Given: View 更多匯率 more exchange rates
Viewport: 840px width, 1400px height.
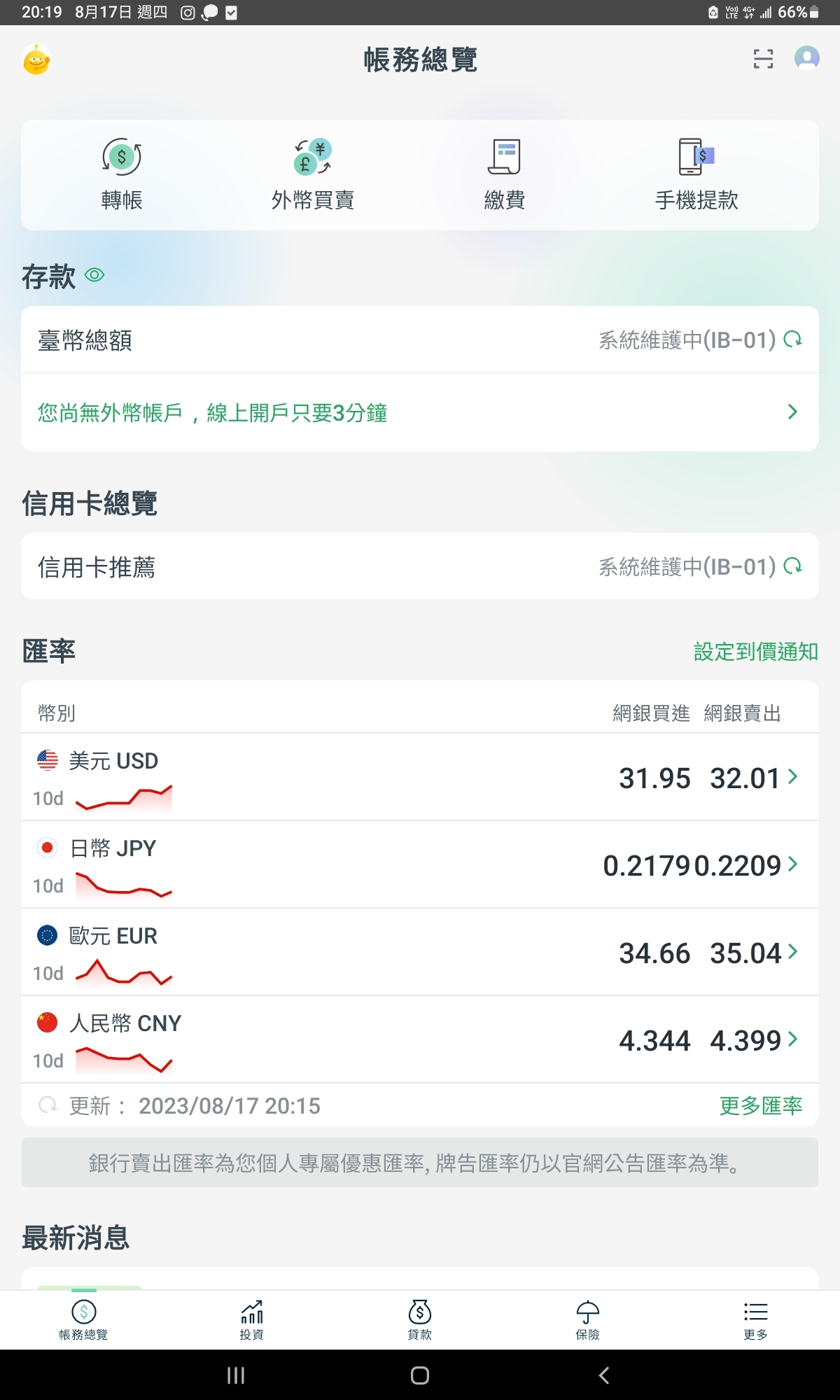Looking at the screenshot, I should [761, 1106].
